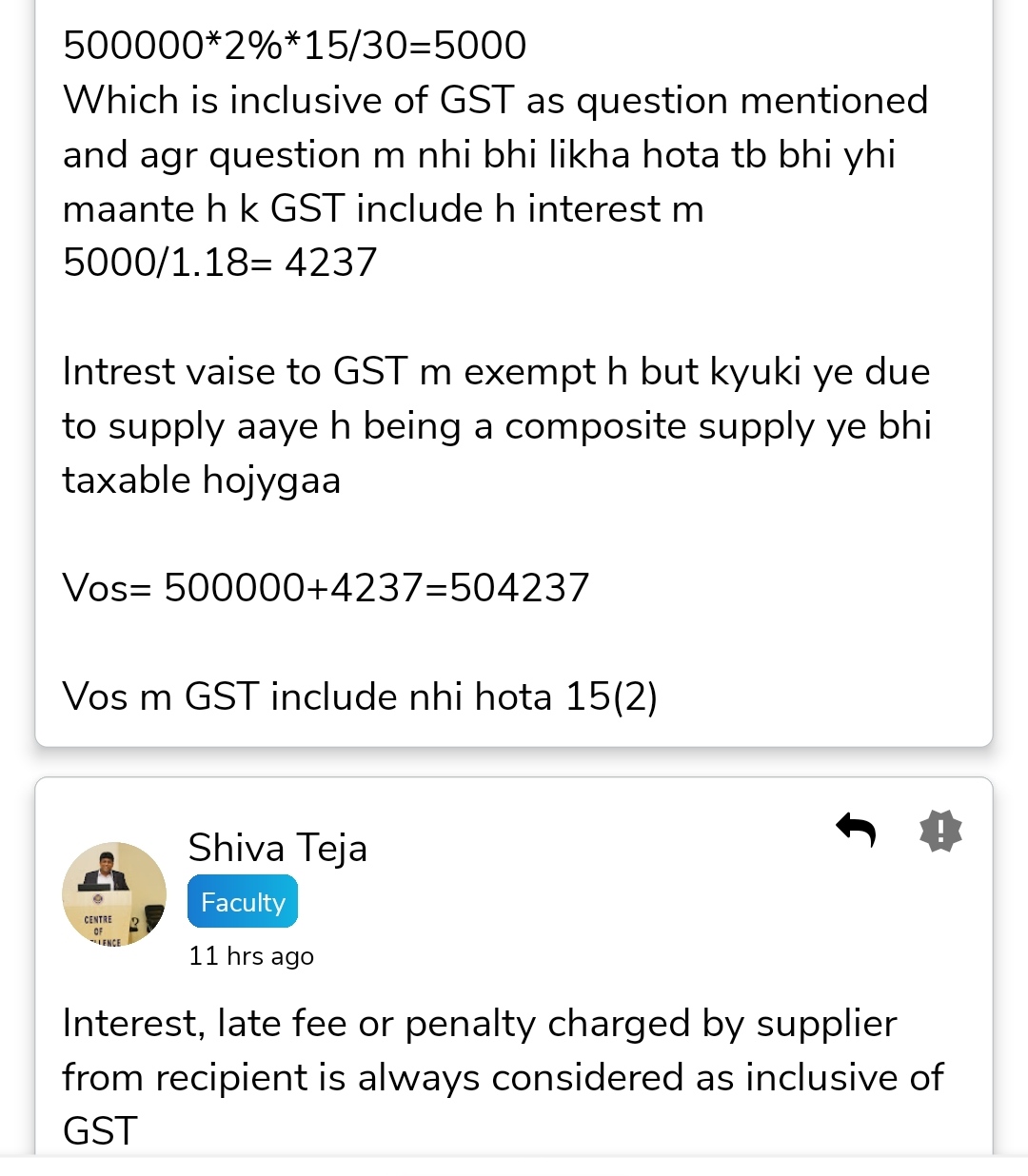Image resolution: width=1028 pixels, height=1176 pixels.
Task: Reply to Shiva Teja's comment
Action: [x=855, y=830]
